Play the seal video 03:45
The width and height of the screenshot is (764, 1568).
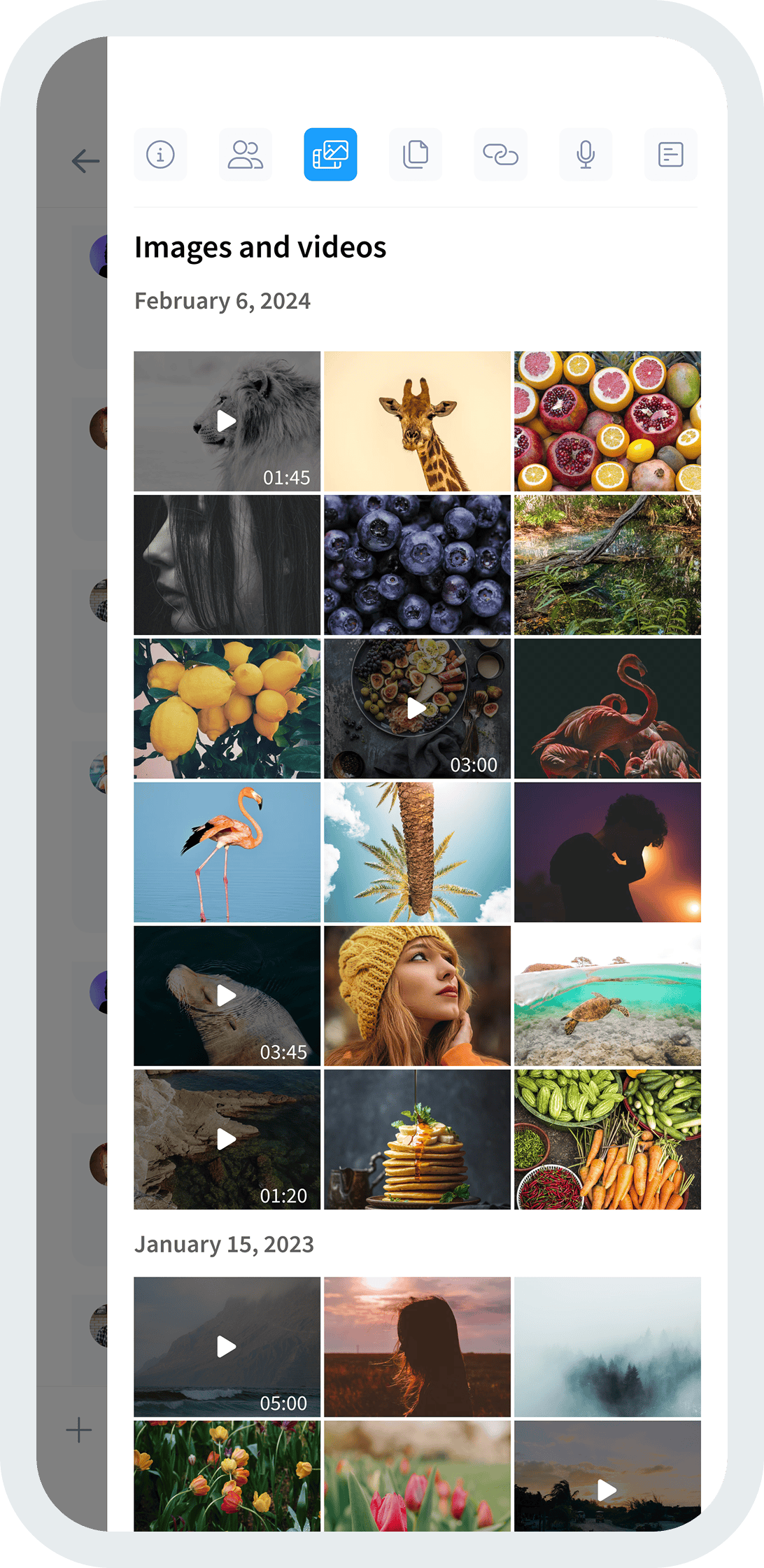(227, 995)
